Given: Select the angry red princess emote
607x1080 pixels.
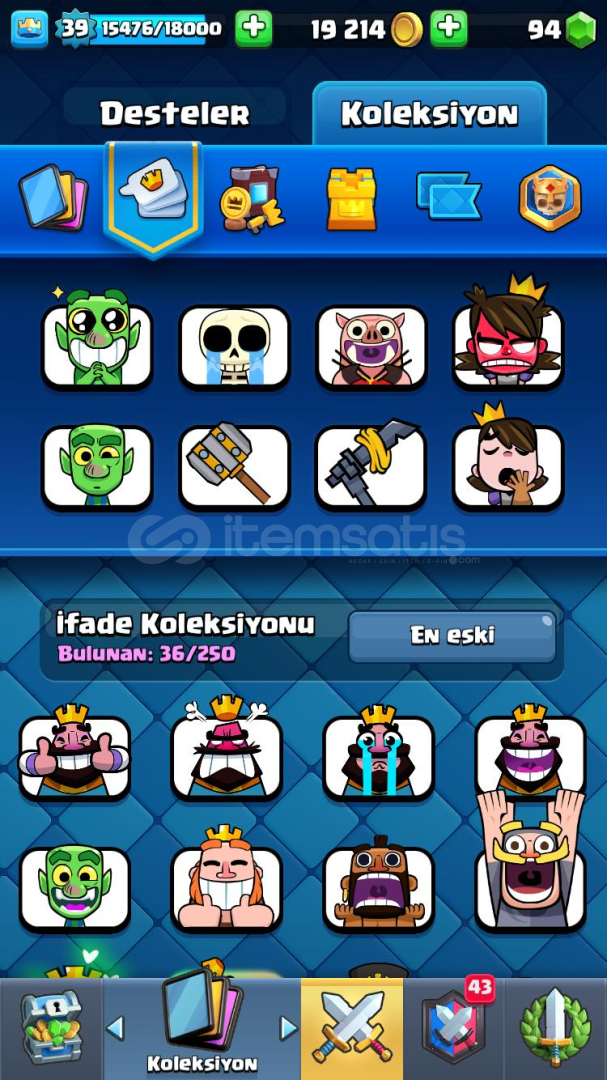Looking at the screenshot, I should 508,338.
